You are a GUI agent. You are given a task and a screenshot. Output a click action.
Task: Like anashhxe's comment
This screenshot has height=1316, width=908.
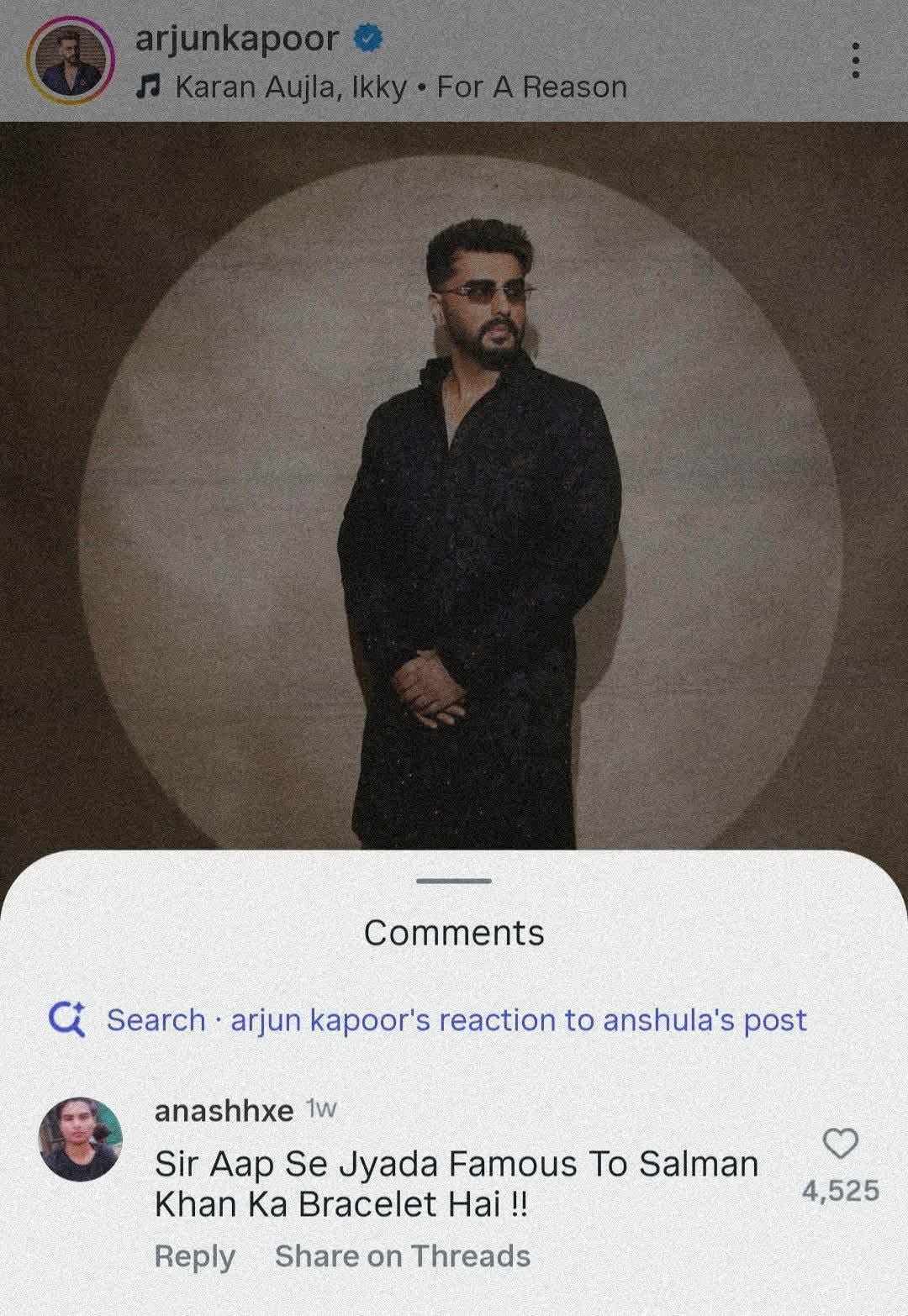839,1144
